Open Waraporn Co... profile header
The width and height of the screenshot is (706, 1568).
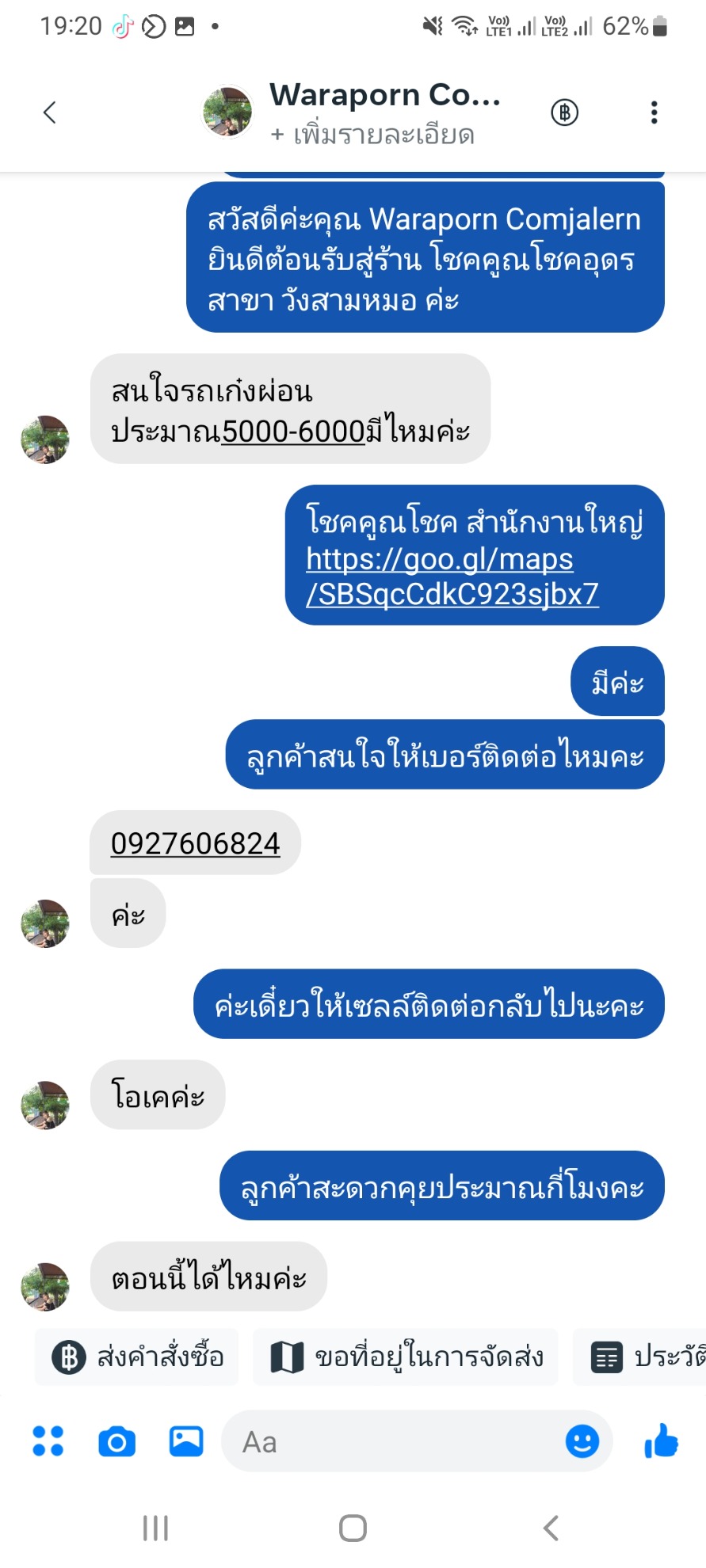tap(384, 95)
